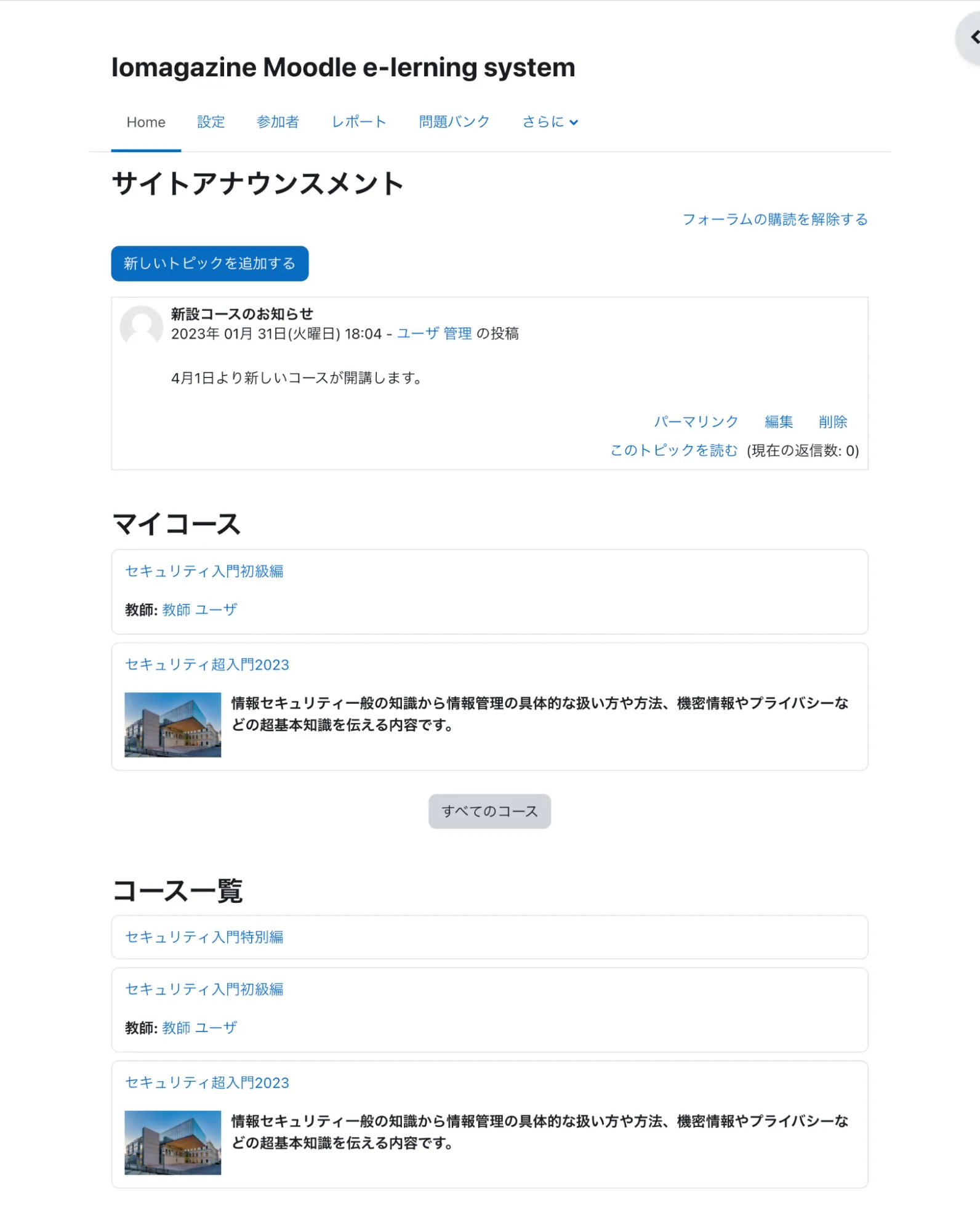Tap 新しいトピックを追加する button

(209, 264)
